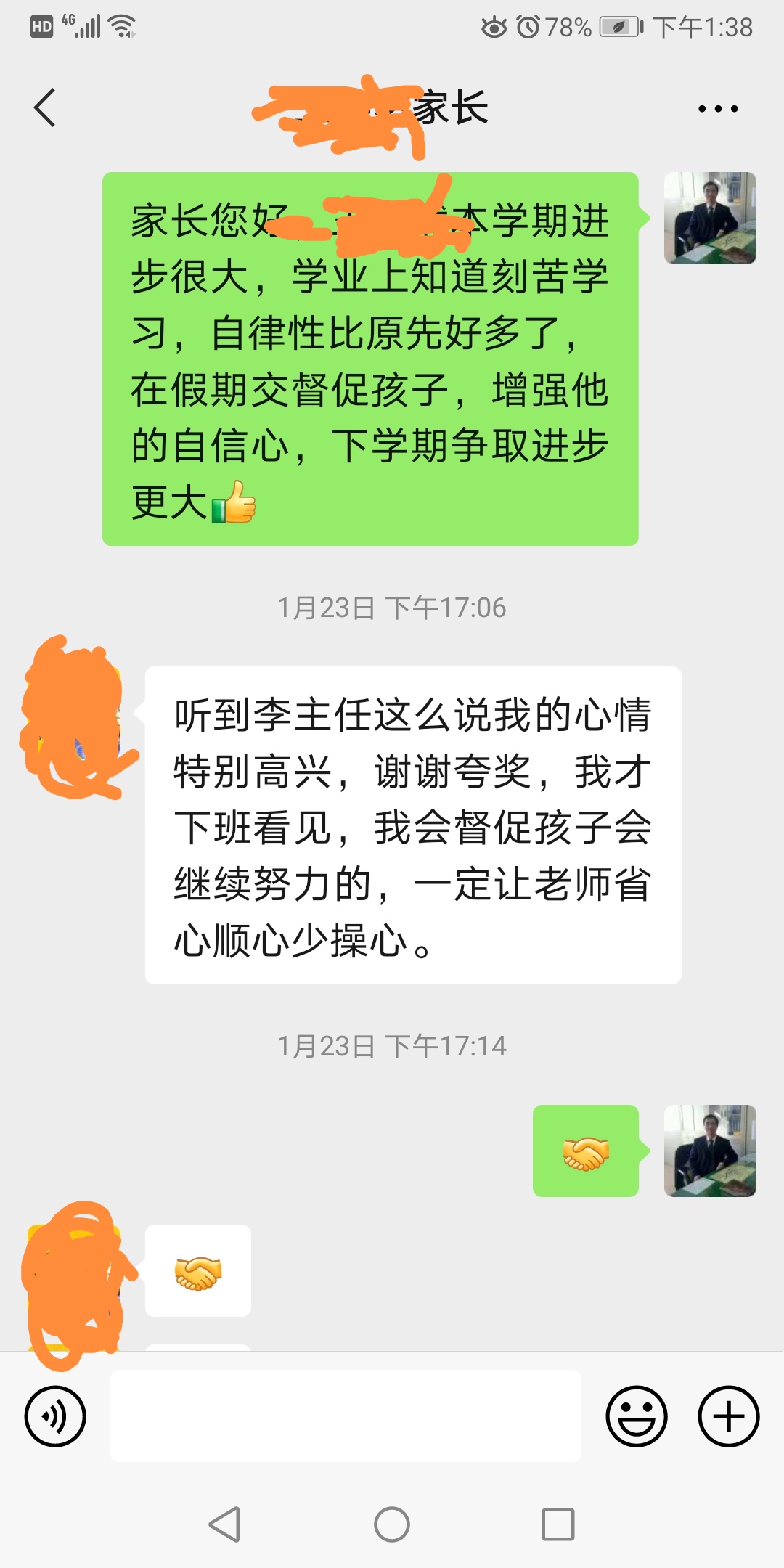The image size is (784, 1568).
Task: Tap the message text field
Action: (346, 1416)
